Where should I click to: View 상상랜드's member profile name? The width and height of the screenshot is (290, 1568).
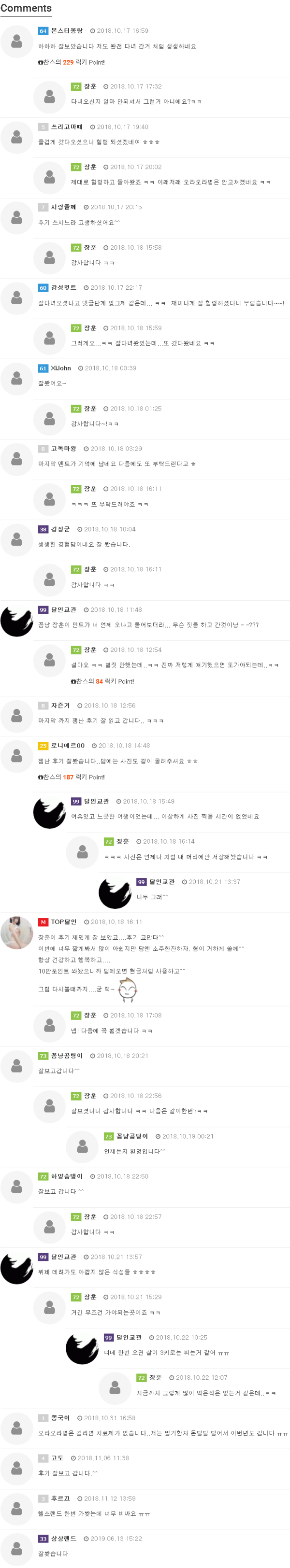click(63, 1538)
